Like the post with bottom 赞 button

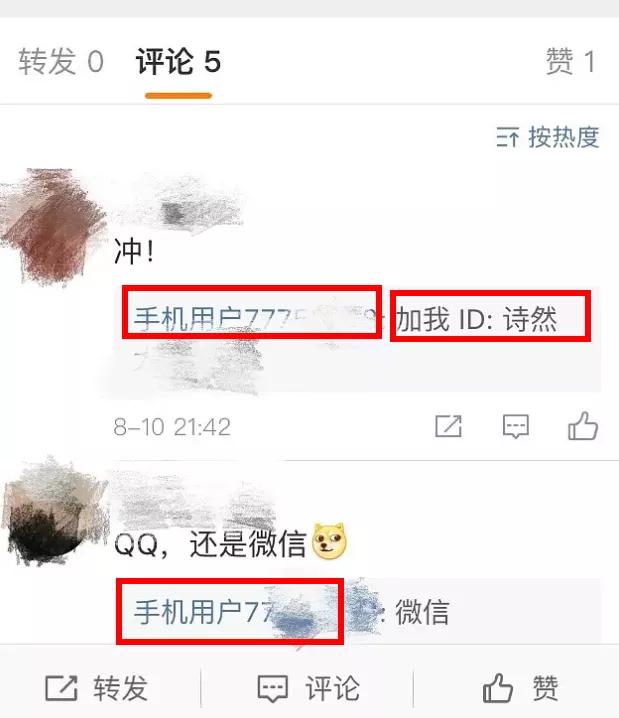pyautogui.click(x=521, y=688)
